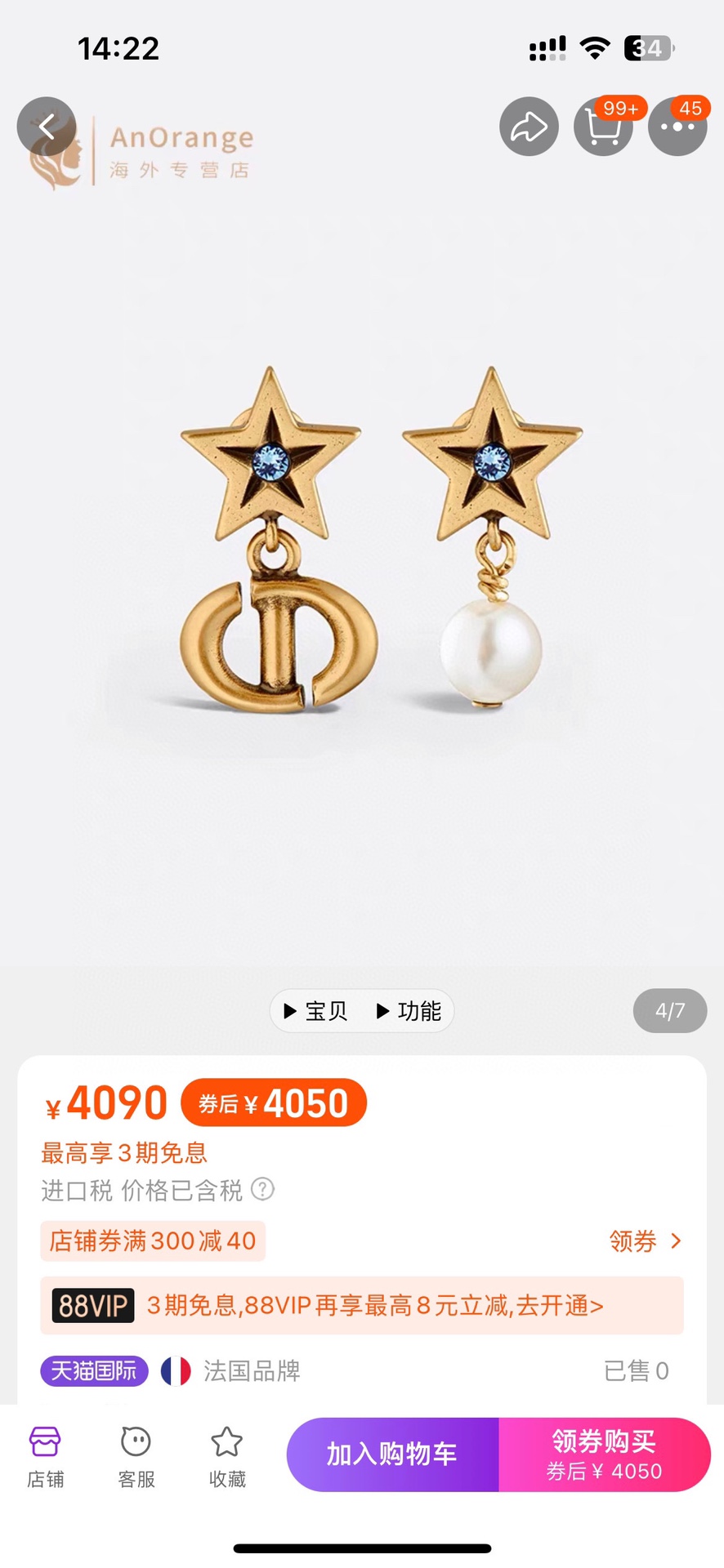724x1568 pixels.
Task: Add item to 收藏 favorites
Action: 226,1457
